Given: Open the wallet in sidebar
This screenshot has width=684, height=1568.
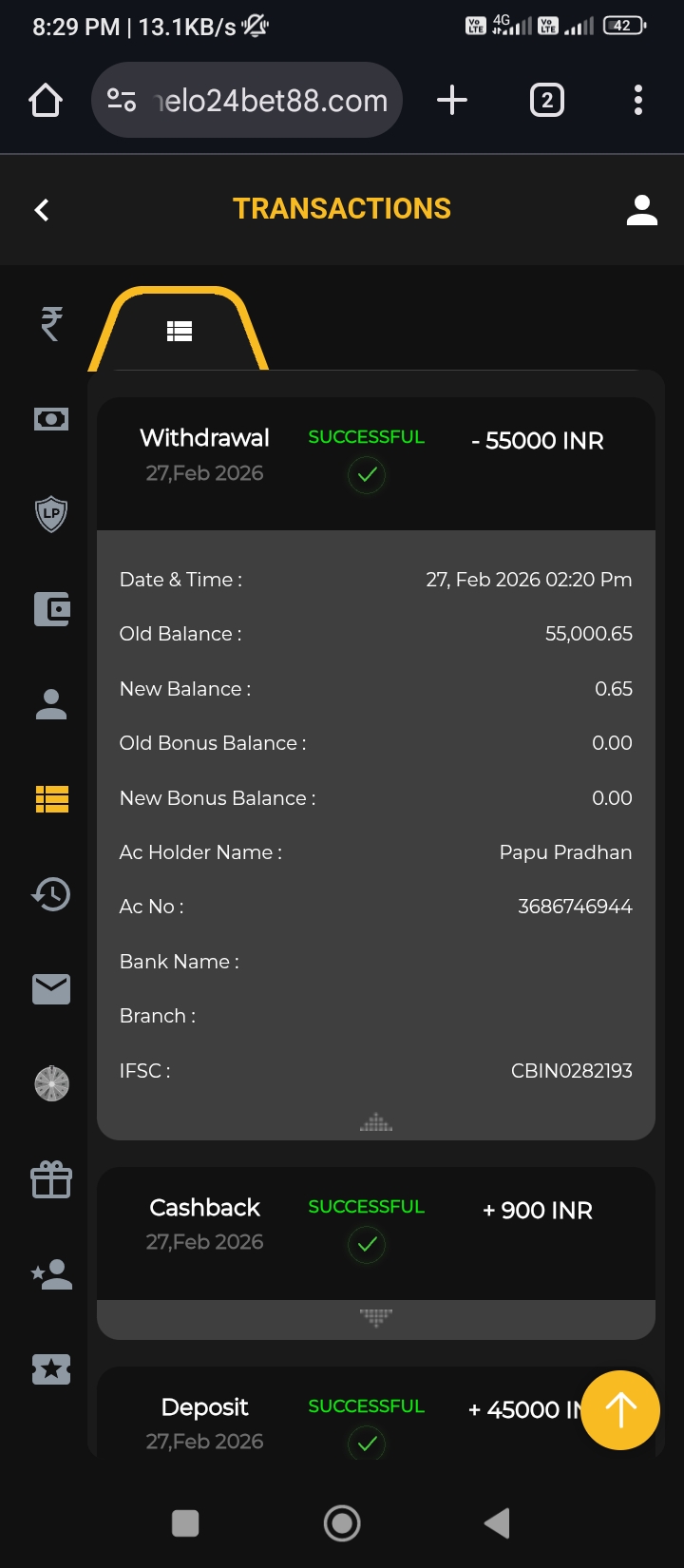Looking at the screenshot, I should (x=51, y=609).
